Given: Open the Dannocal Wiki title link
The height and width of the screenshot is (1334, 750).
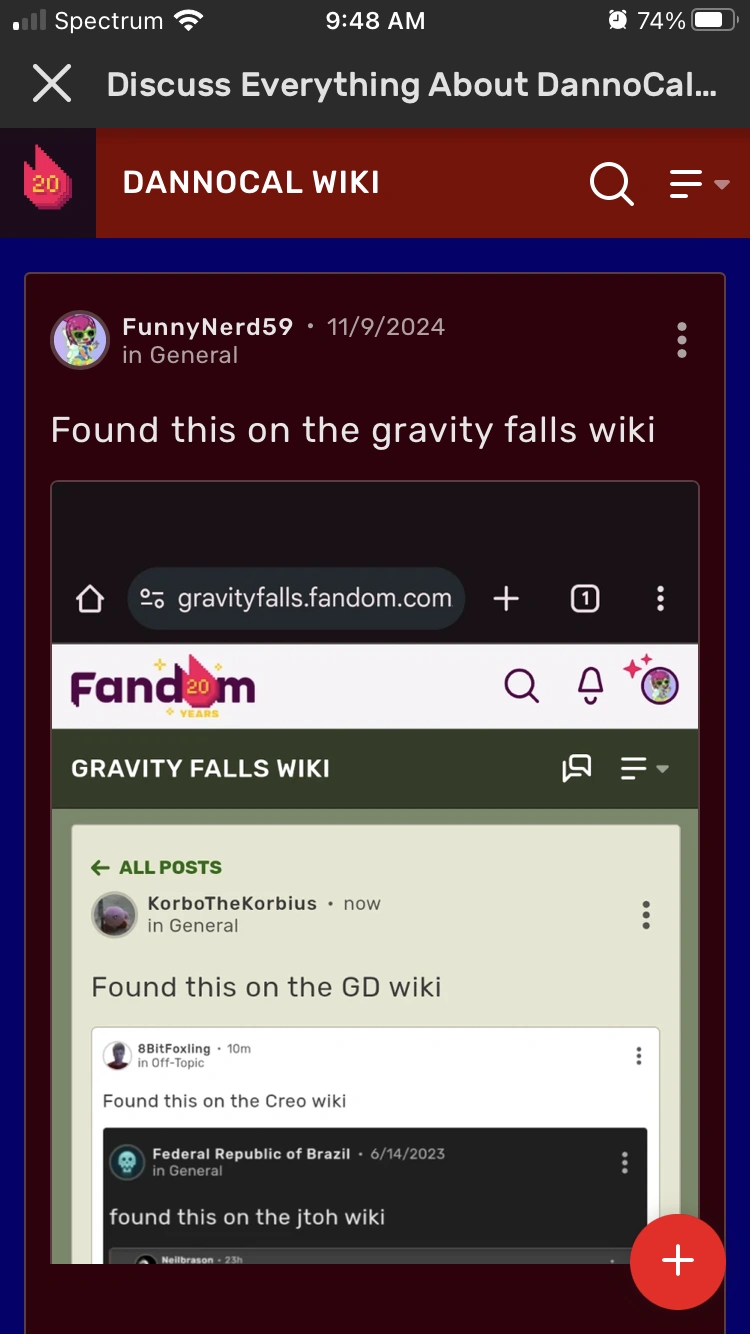Looking at the screenshot, I should pos(251,183).
